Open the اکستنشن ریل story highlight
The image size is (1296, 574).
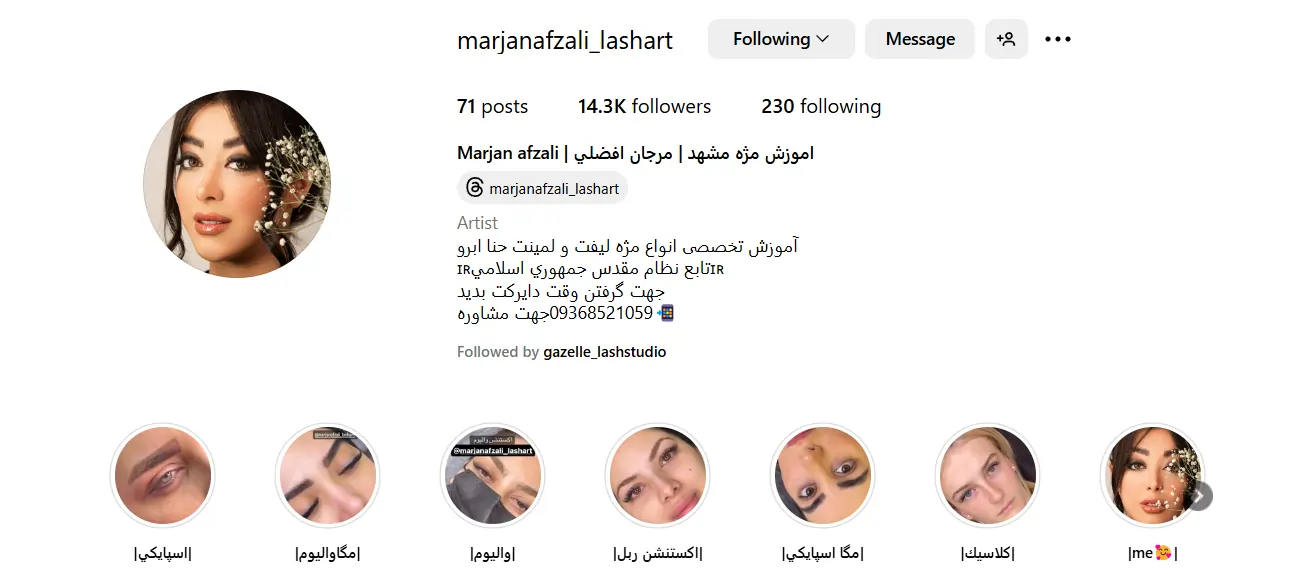coord(657,475)
